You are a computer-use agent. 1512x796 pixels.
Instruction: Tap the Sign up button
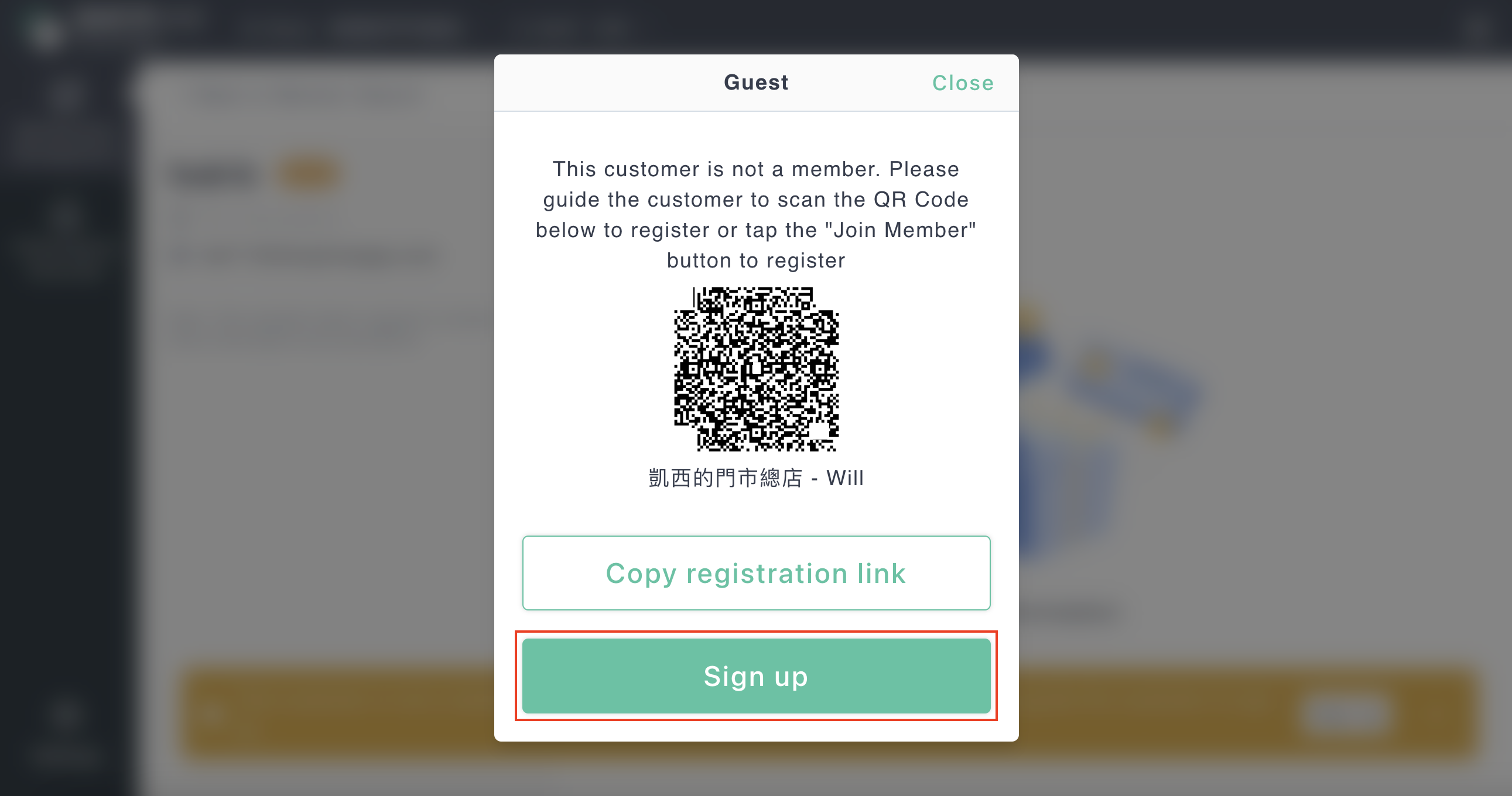[x=756, y=676]
